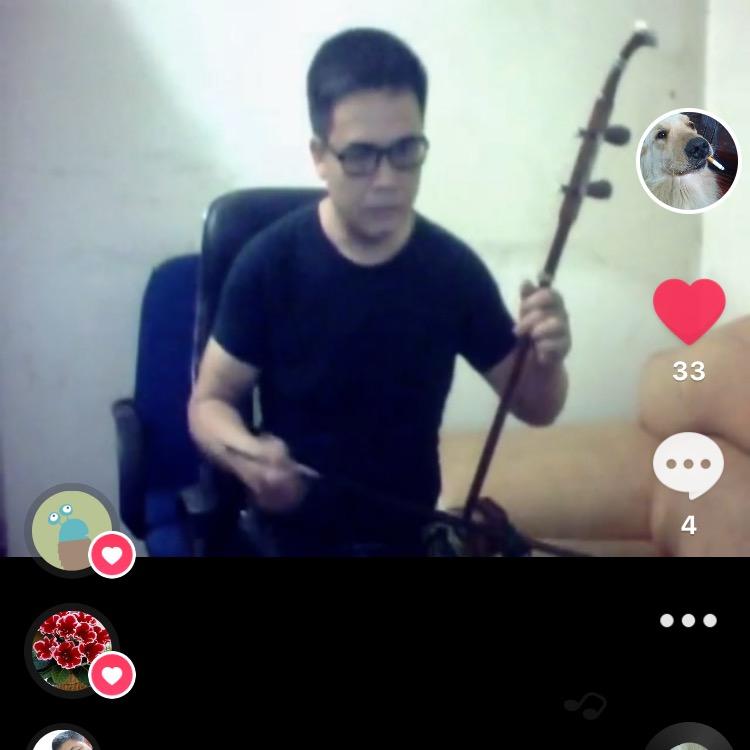Open the bird avatar liker's profile

72,530
